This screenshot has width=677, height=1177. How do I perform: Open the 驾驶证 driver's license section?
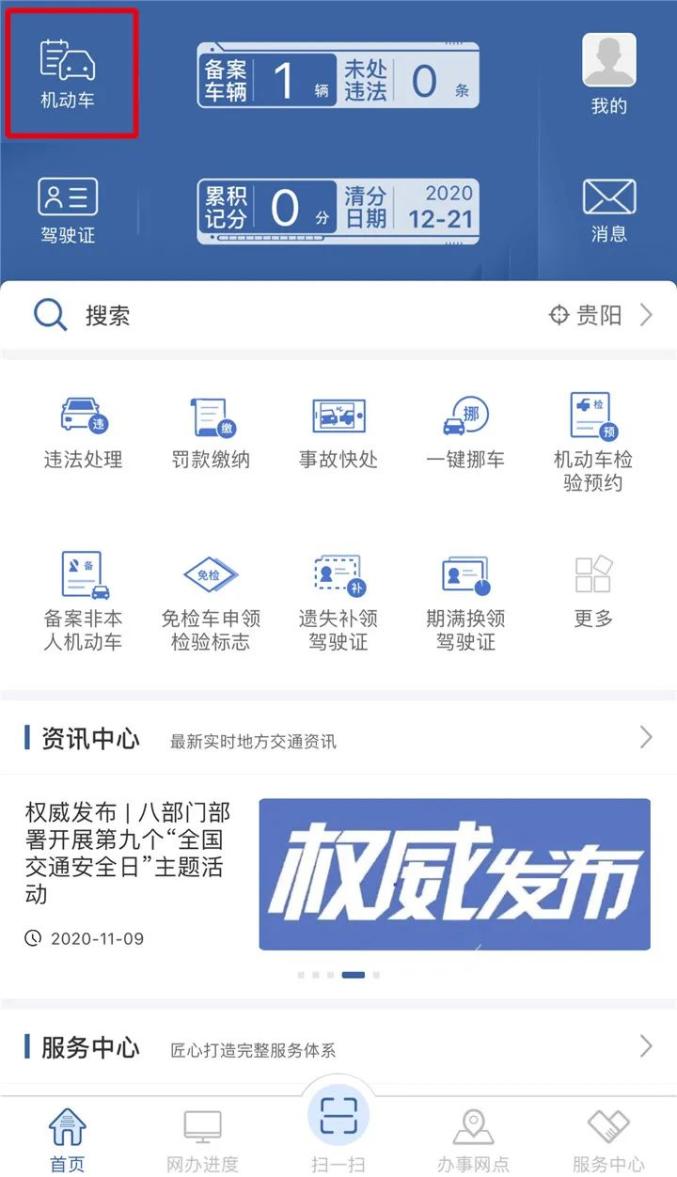pos(68,210)
